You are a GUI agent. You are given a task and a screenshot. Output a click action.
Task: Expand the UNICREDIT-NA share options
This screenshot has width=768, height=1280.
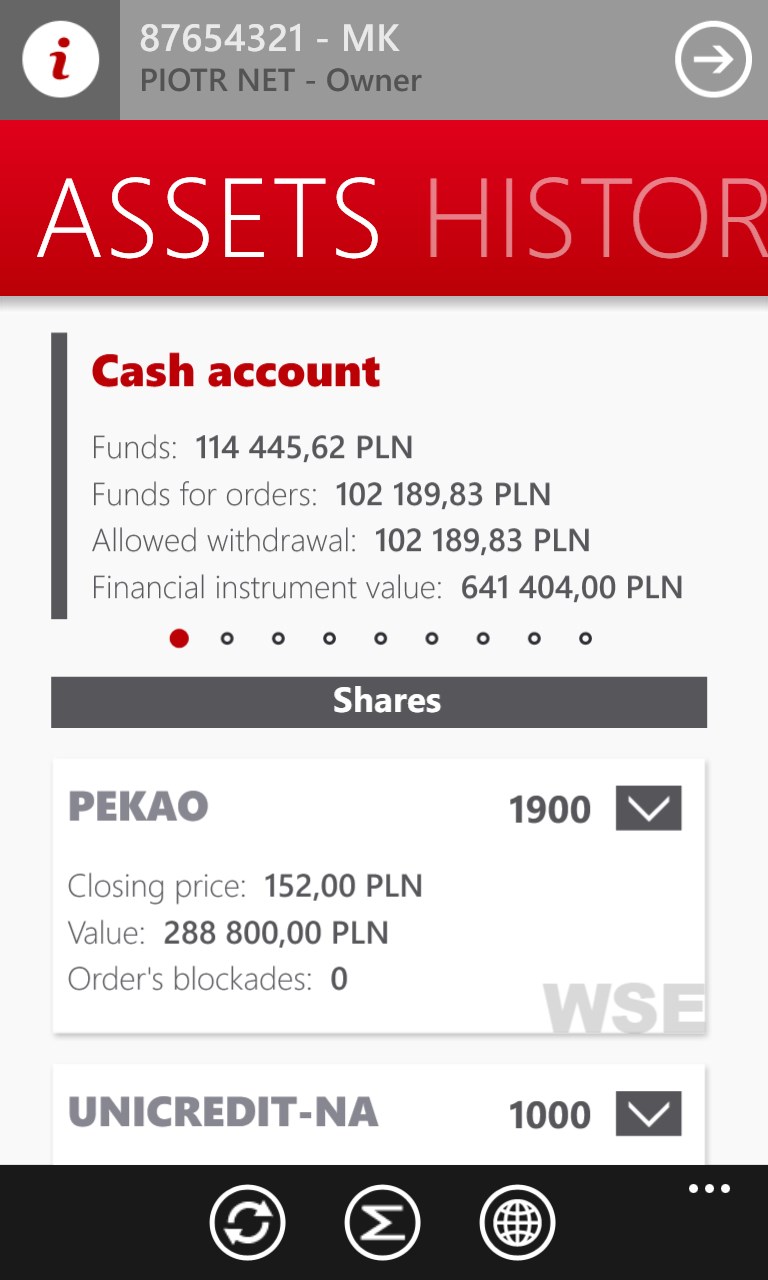[648, 1114]
